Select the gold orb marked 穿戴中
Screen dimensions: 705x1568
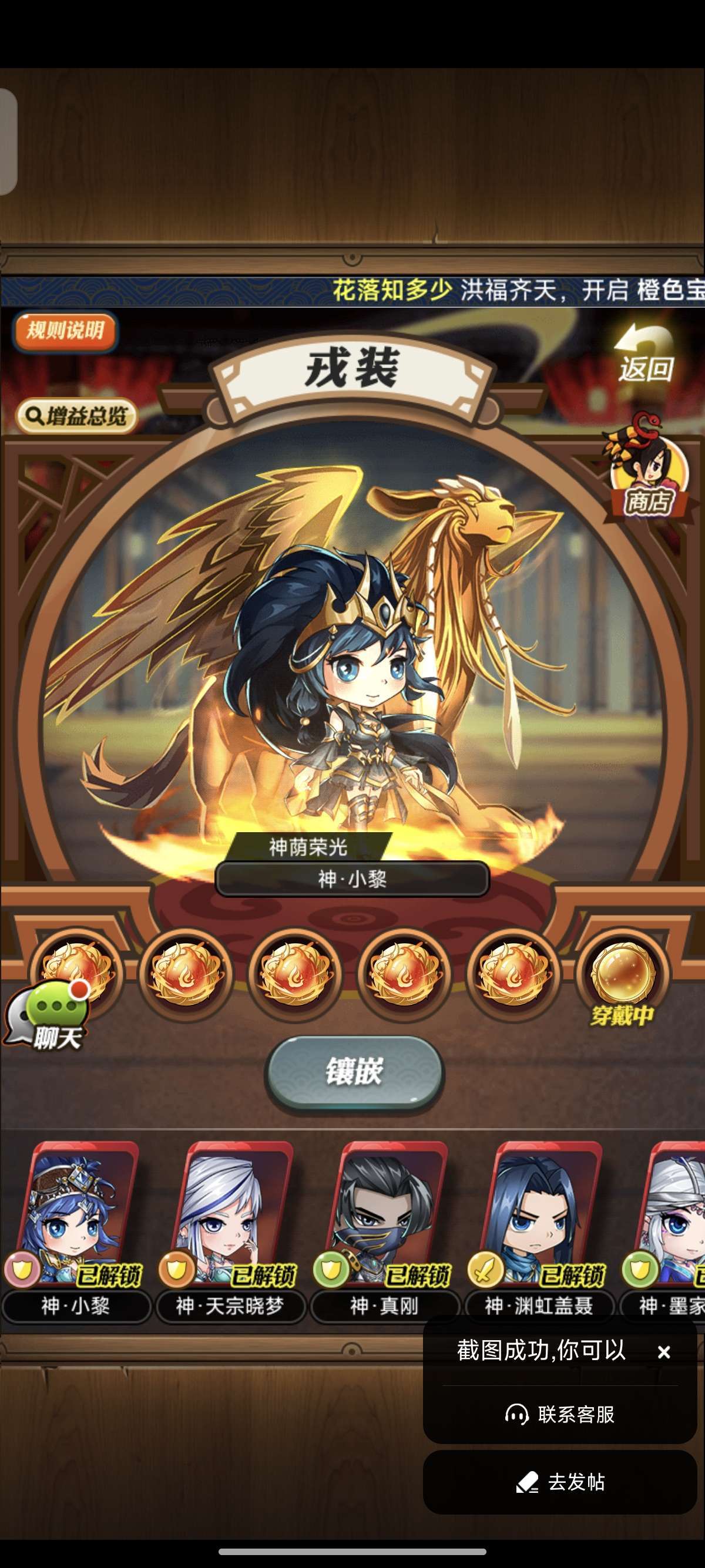click(x=622, y=974)
